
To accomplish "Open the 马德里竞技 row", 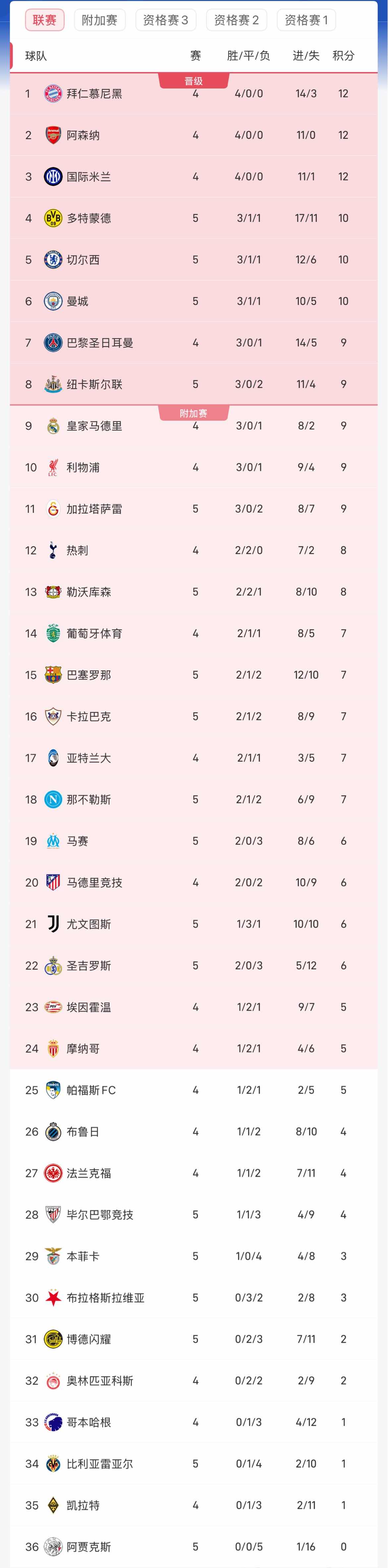I will click(x=94, y=883).
